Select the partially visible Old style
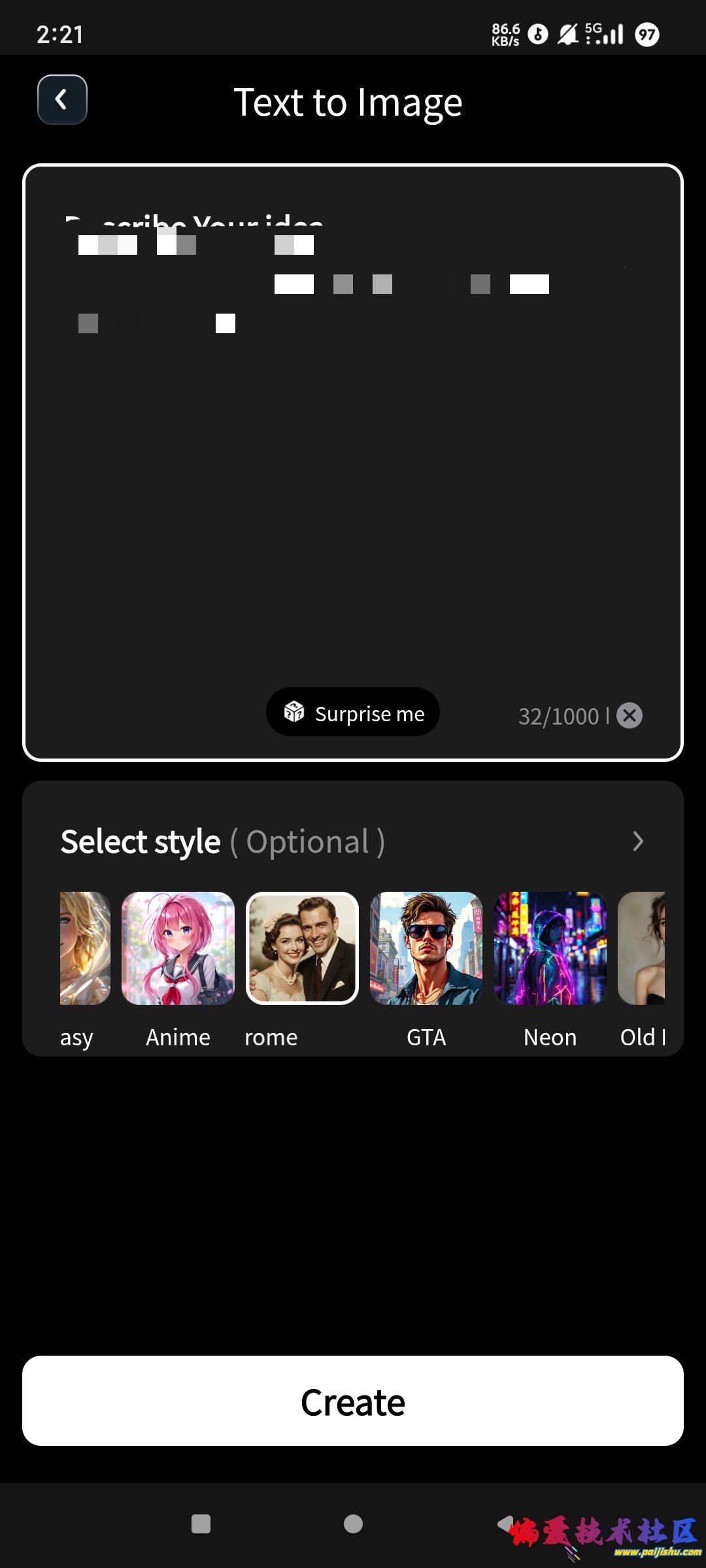This screenshot has height=1568, width=706. [647, 949]
